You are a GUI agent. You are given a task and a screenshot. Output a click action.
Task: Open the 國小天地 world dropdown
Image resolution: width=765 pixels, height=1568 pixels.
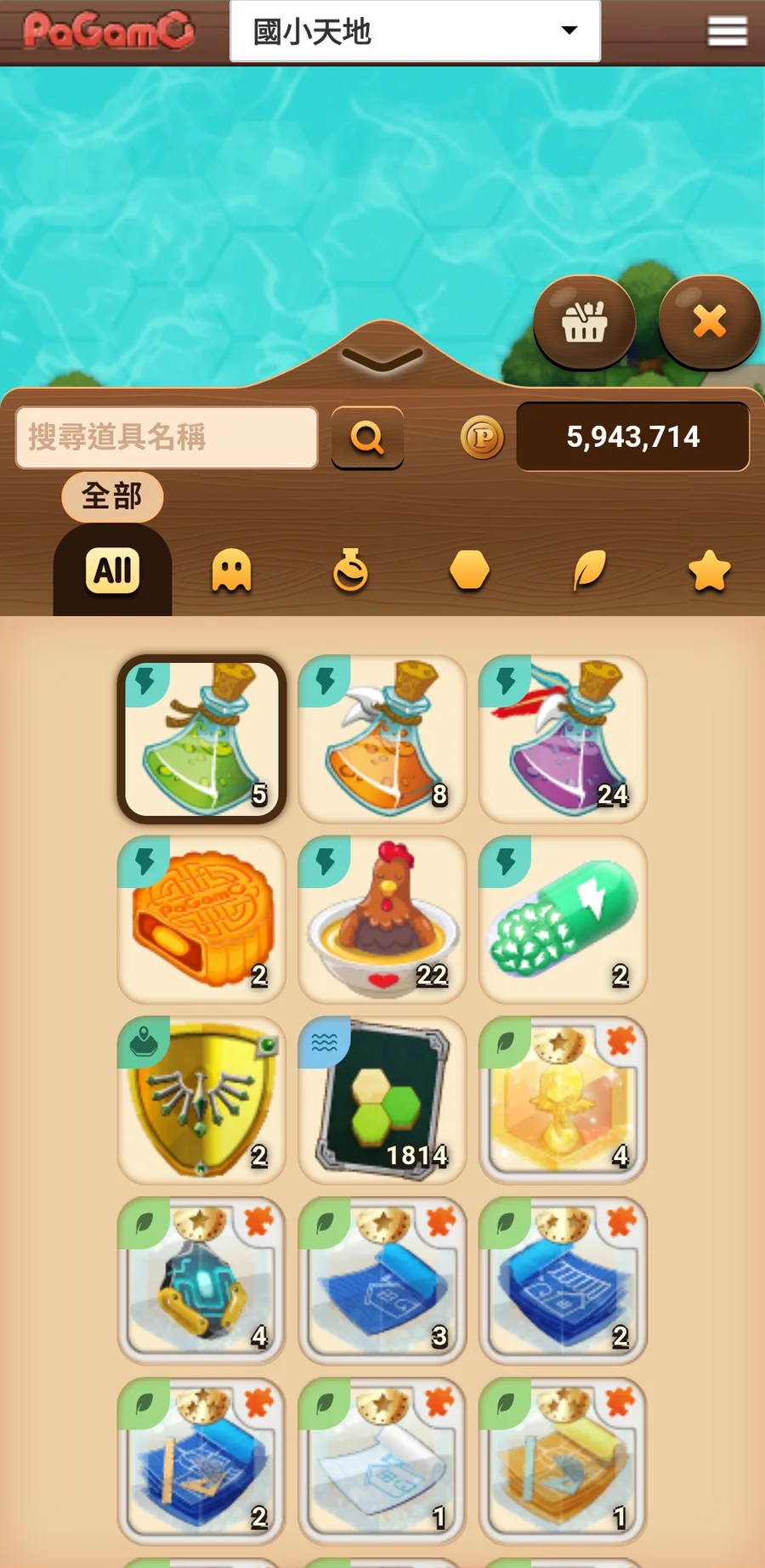[x=415, y=31]
